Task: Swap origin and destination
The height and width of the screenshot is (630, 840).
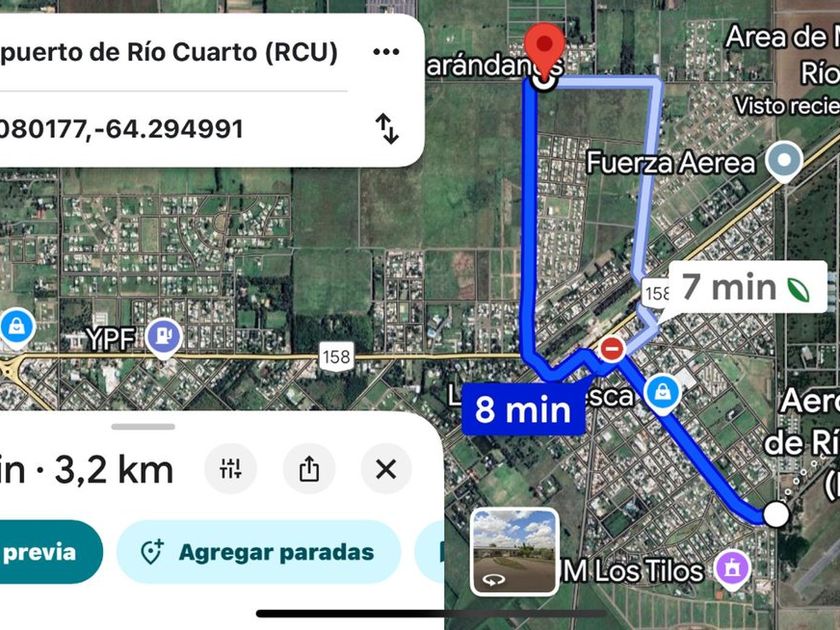Action: pyautogui.click(x=387, y=128)
